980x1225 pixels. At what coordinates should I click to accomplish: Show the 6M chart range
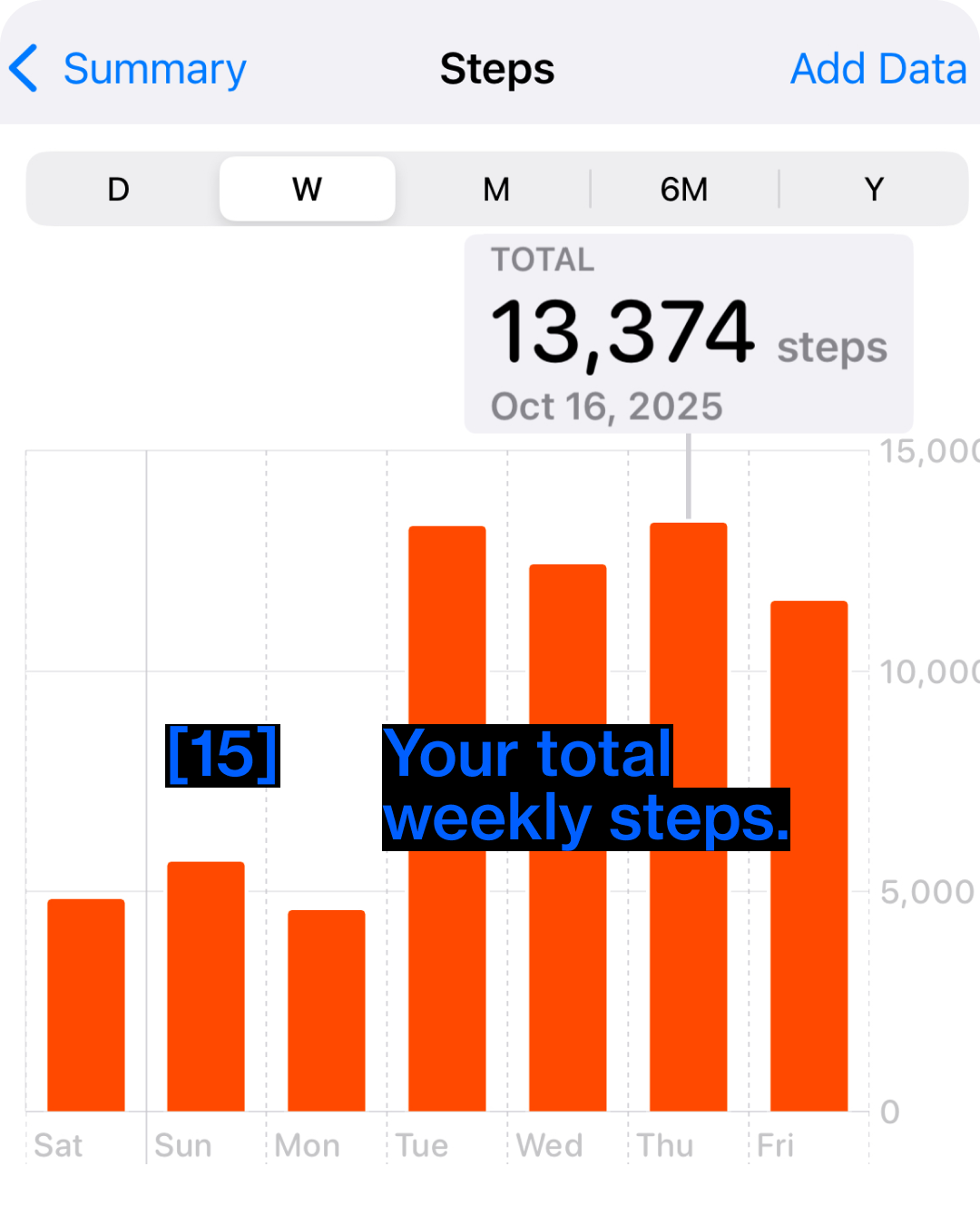click(x=684, y=190)
